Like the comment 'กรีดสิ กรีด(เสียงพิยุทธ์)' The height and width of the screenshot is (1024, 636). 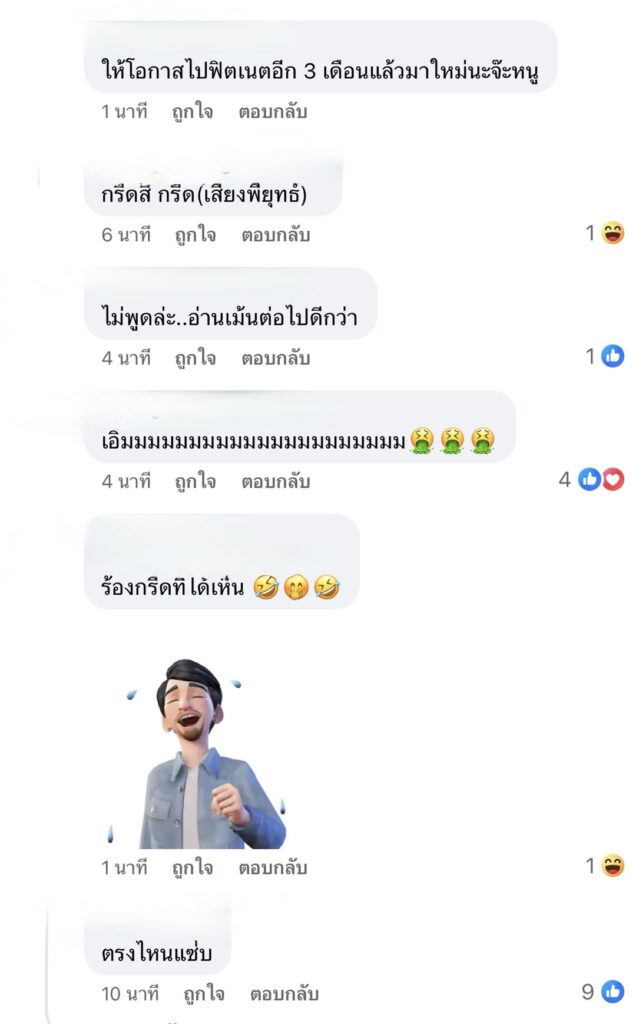[195, 235]
